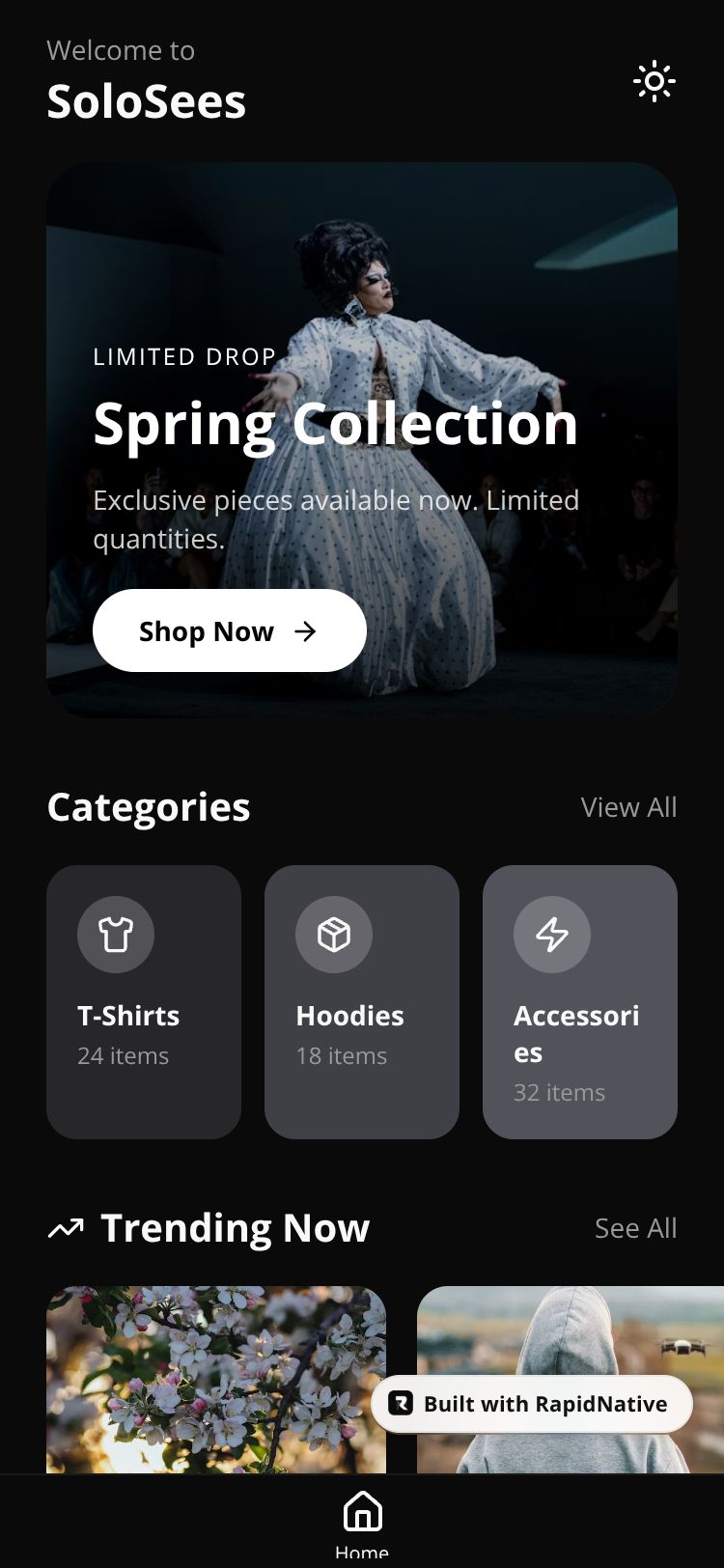View all categories
Screen dimensions: 724x1568
(628, 807)
